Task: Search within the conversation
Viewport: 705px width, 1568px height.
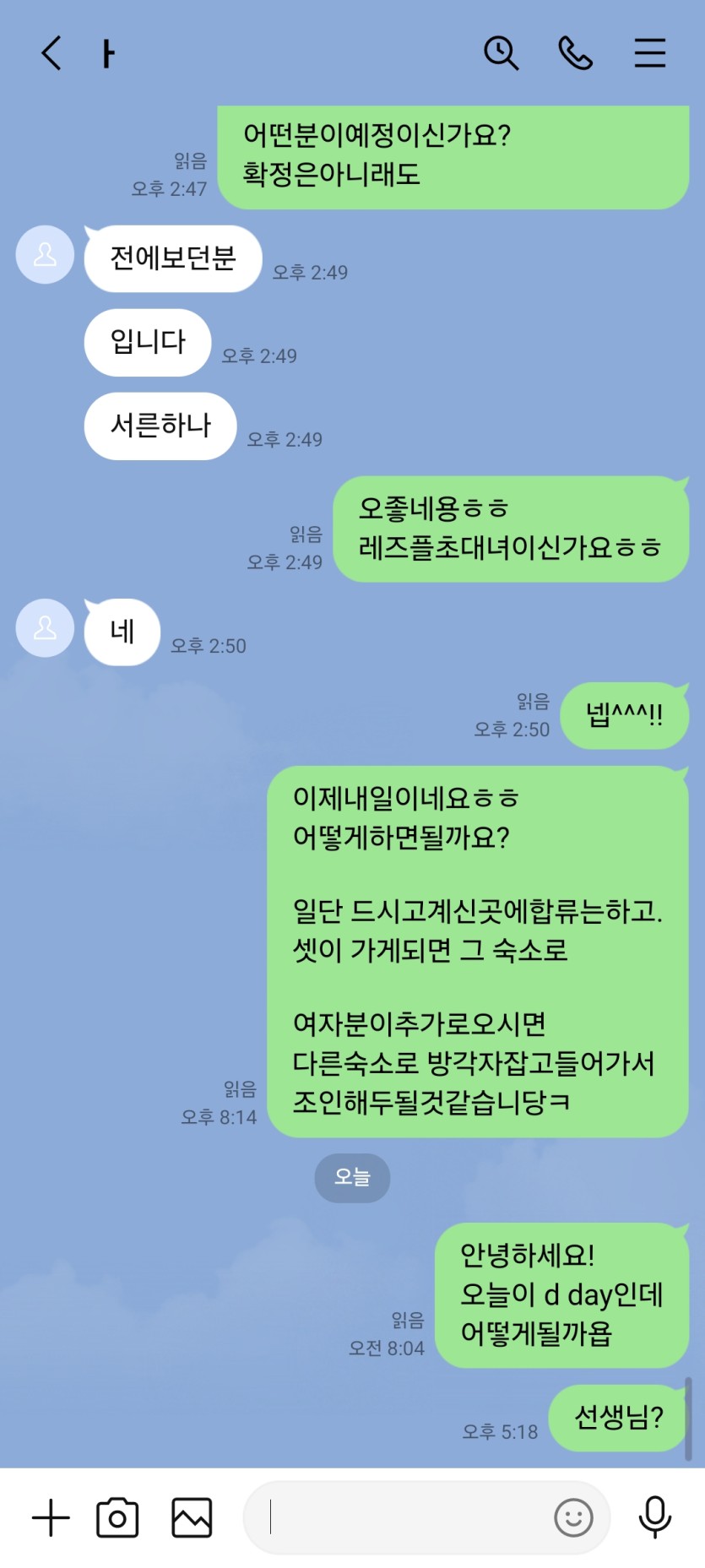Action: click(x=501, y=53)
